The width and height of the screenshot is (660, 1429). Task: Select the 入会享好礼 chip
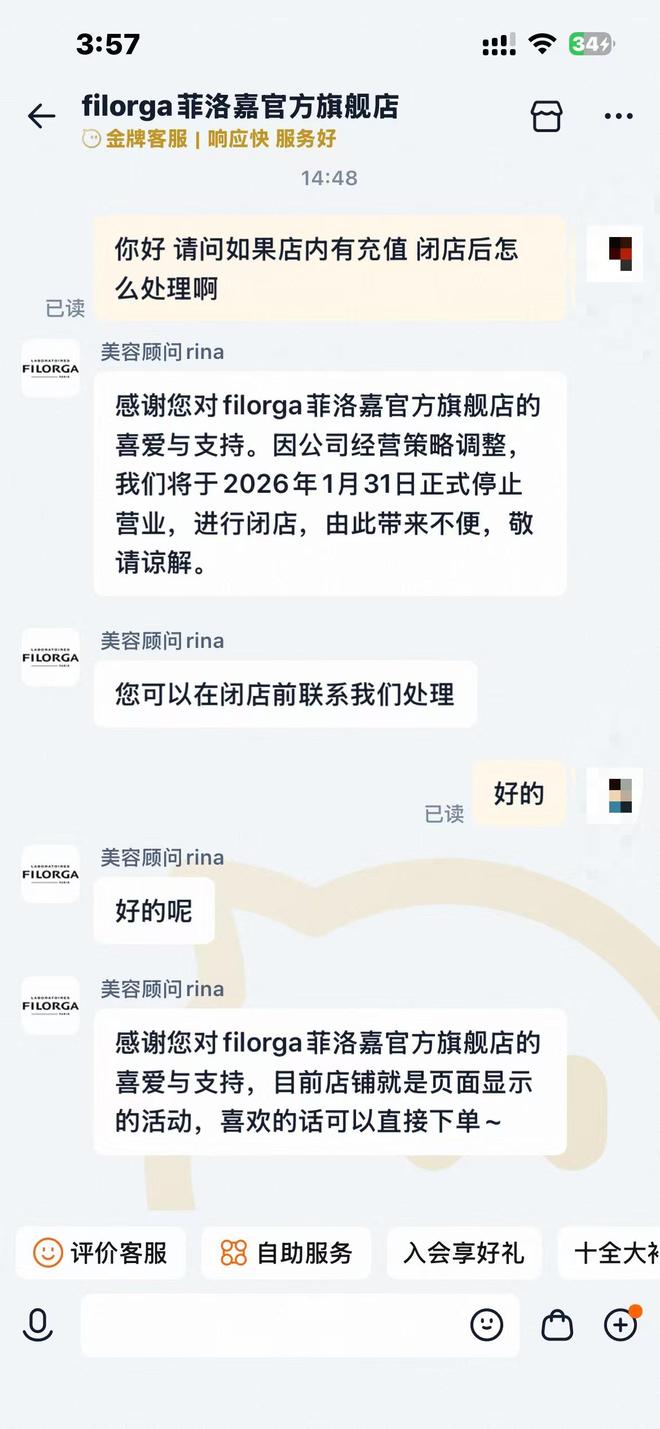pos(464,1253)
